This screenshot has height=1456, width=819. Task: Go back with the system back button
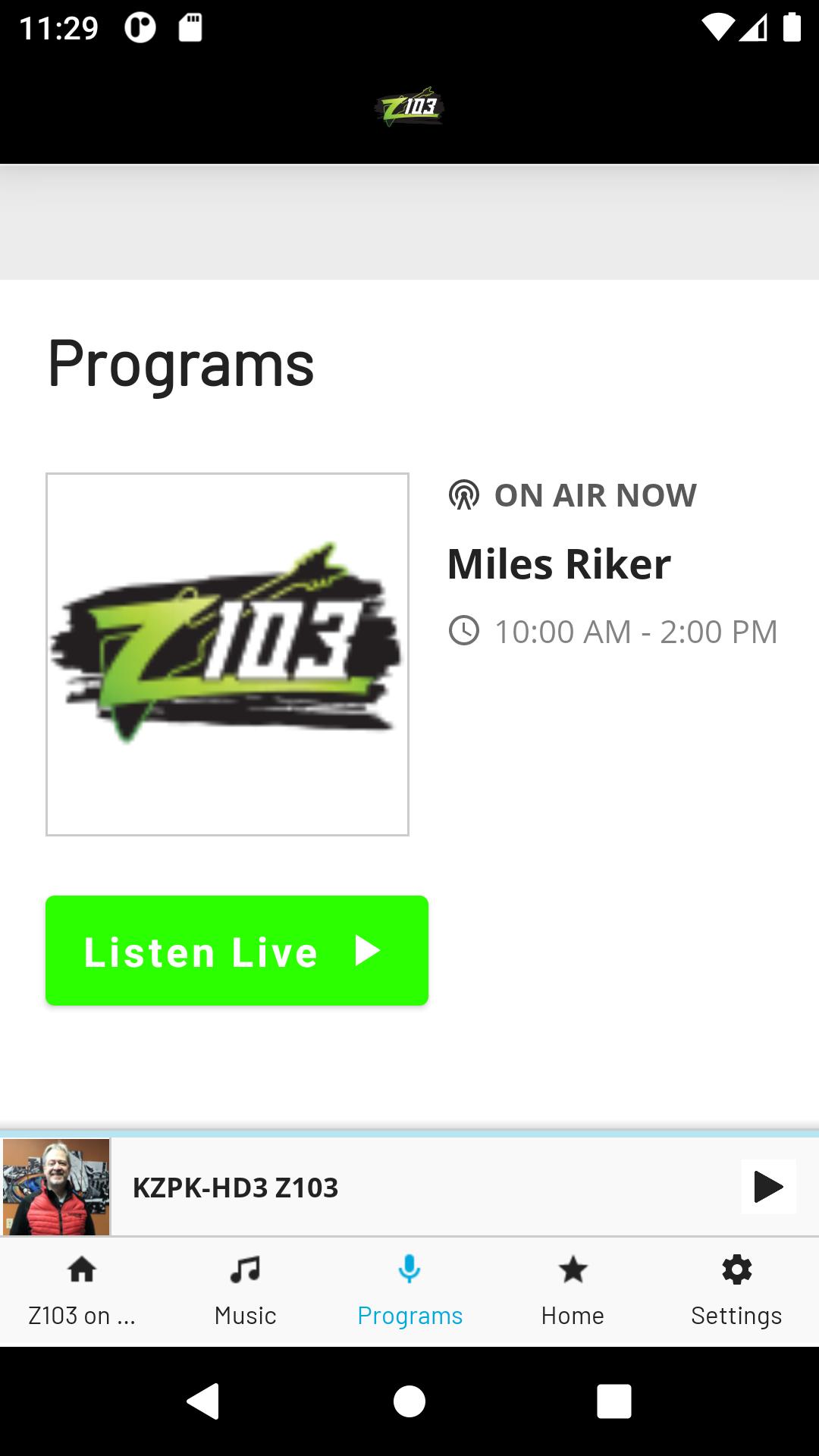coord(203,1401)
